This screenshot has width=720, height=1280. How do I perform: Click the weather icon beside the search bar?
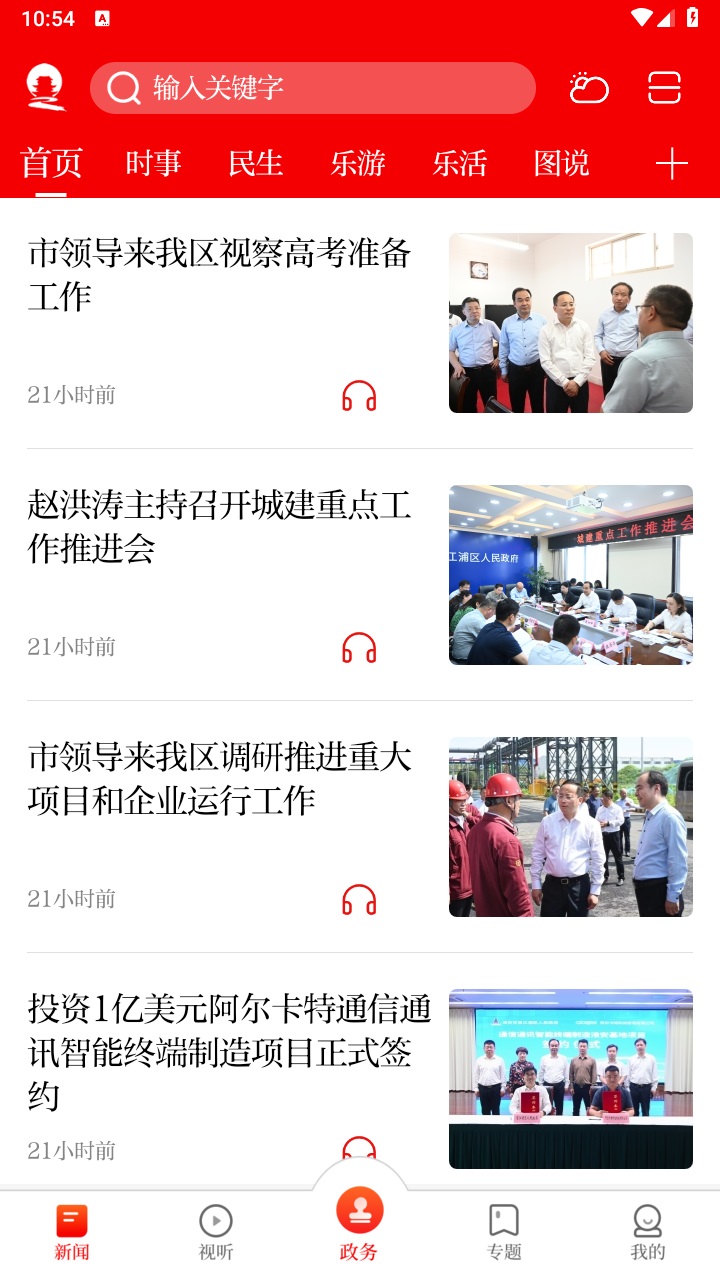click(589, 88)
